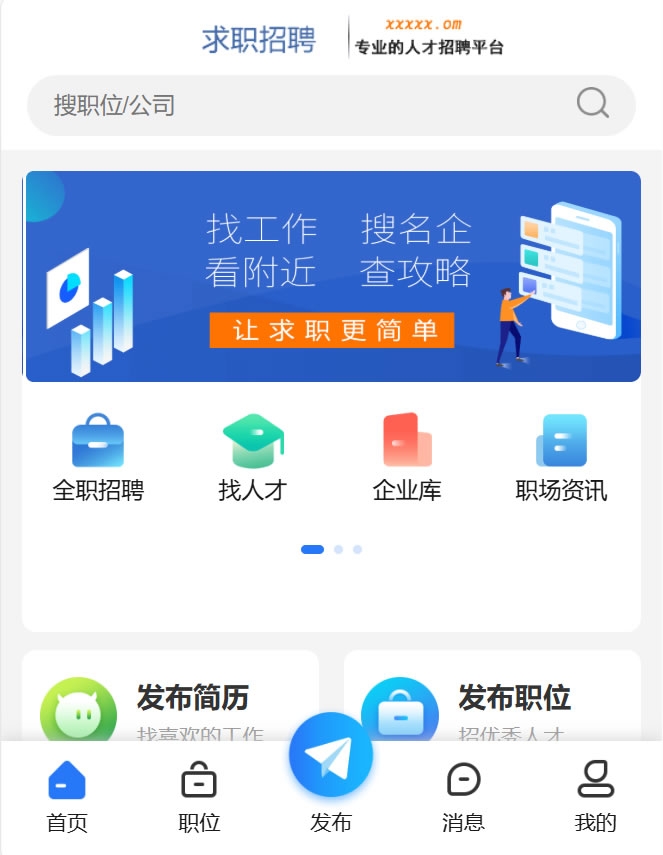663x855 pixels.
Task: Switch to the 消息 tab
Action: (463, 797)
